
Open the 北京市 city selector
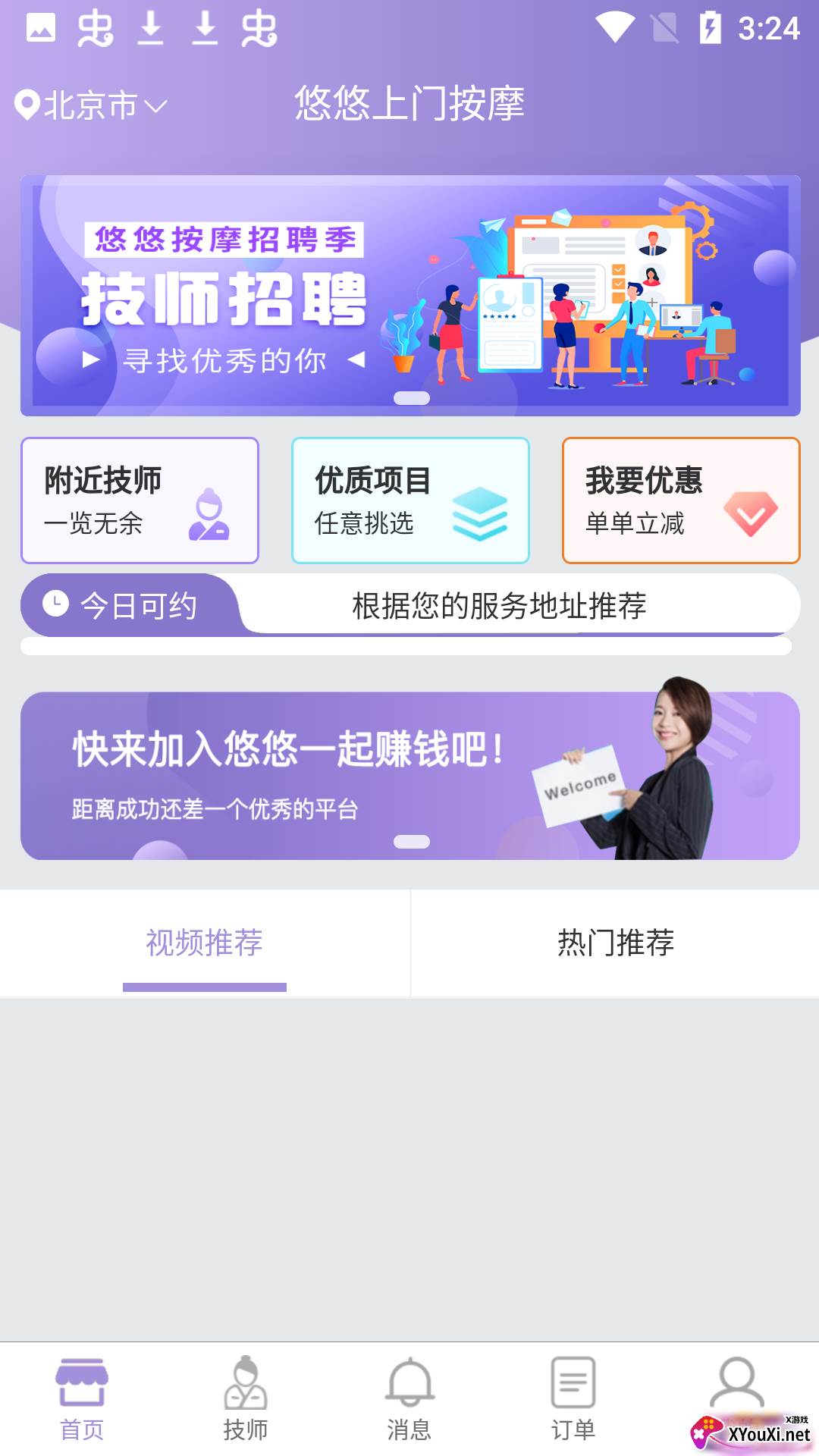point(91,105)
